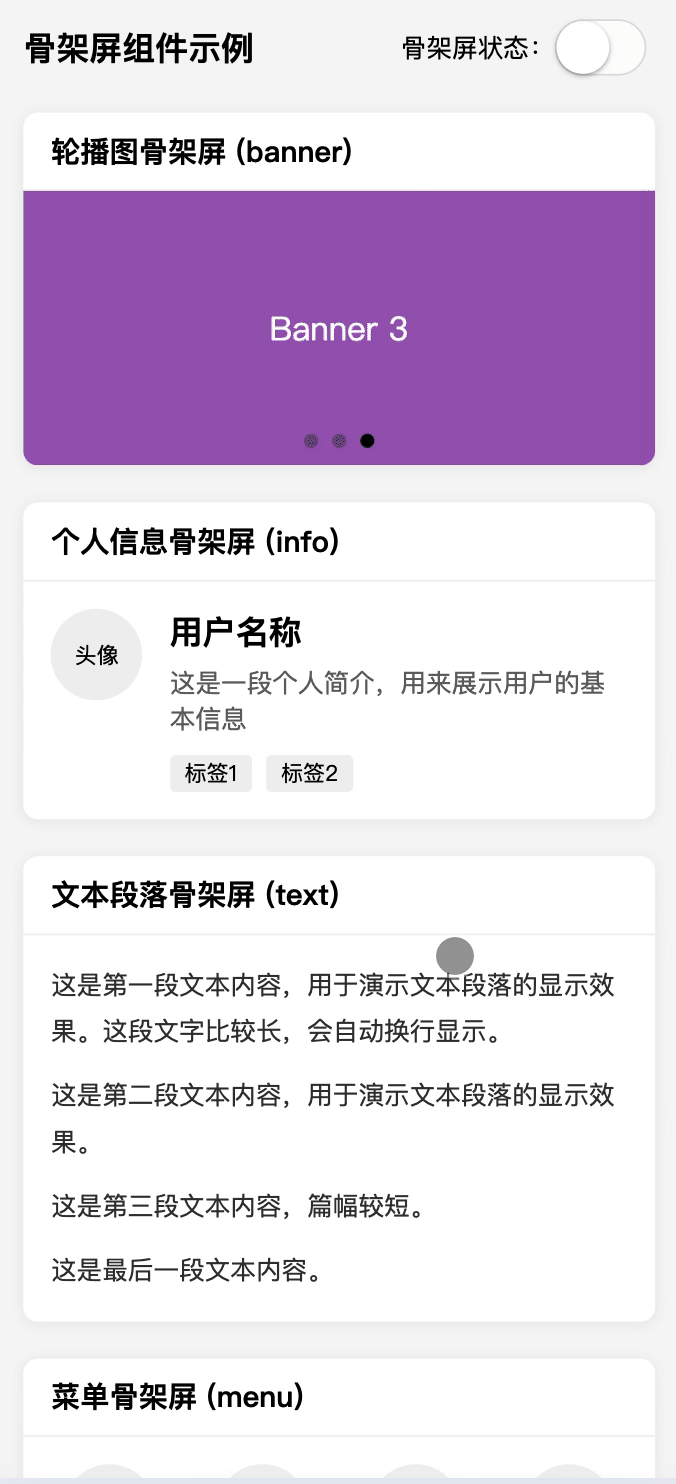The width and height of the screenshot is (676, 1484).
Task: Select the first banner page dot
Action: coord(311,441)
